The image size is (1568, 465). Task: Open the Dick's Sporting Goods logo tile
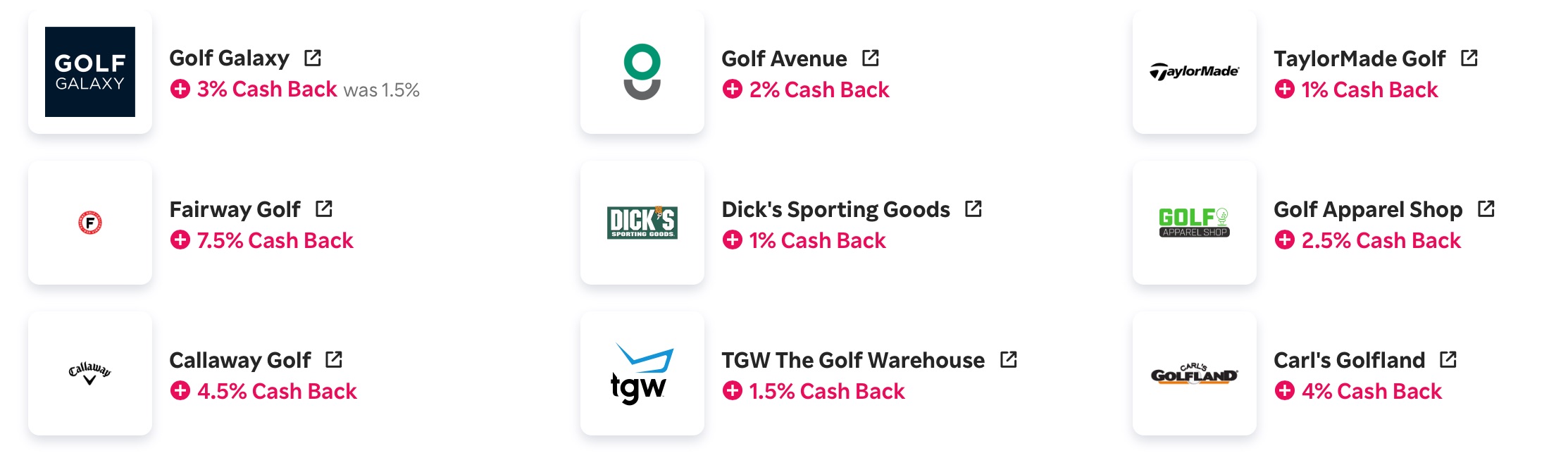pyautogui.click(x=642, y=223)
